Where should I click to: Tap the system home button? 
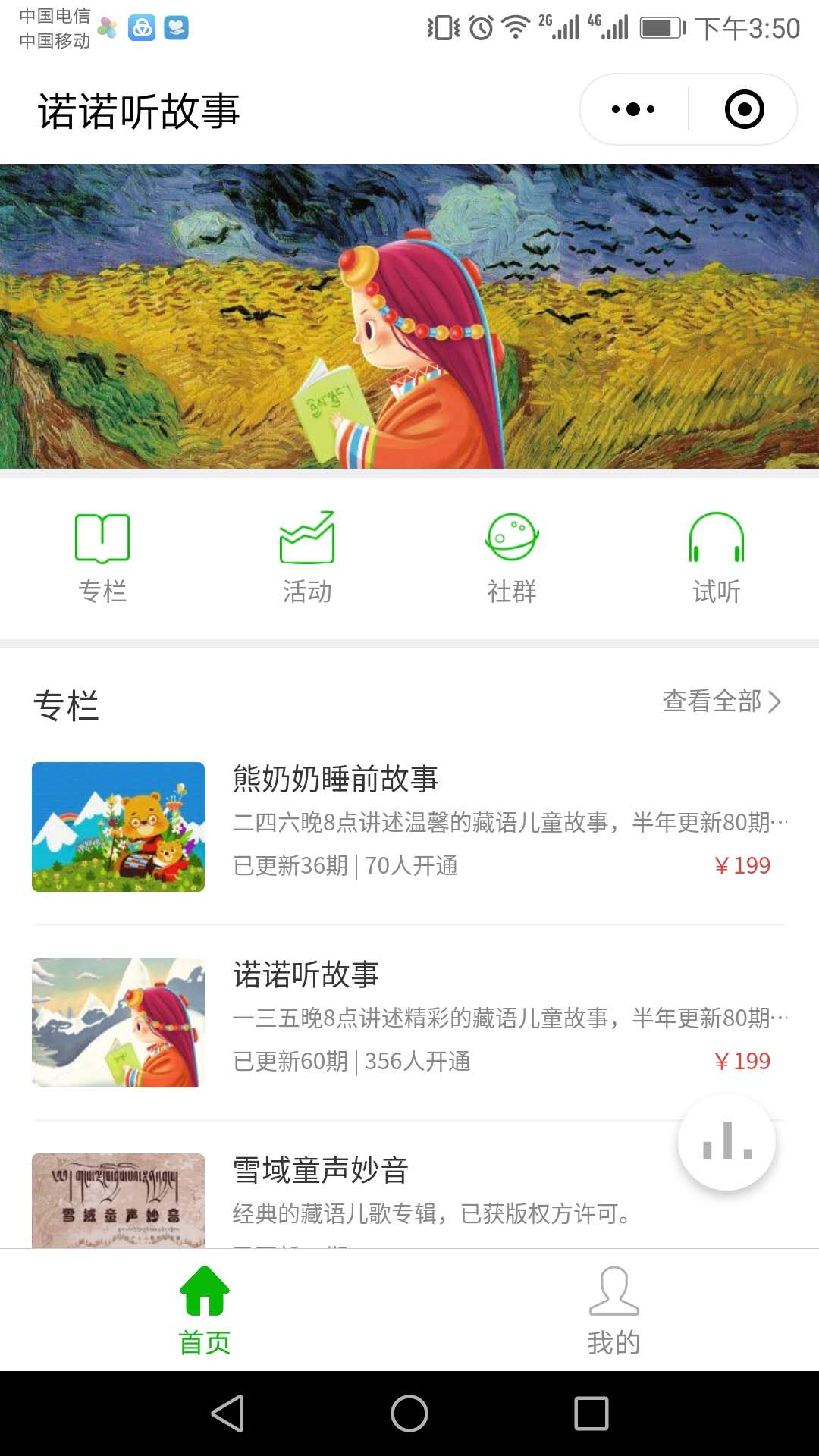(x=409, y=1414)
